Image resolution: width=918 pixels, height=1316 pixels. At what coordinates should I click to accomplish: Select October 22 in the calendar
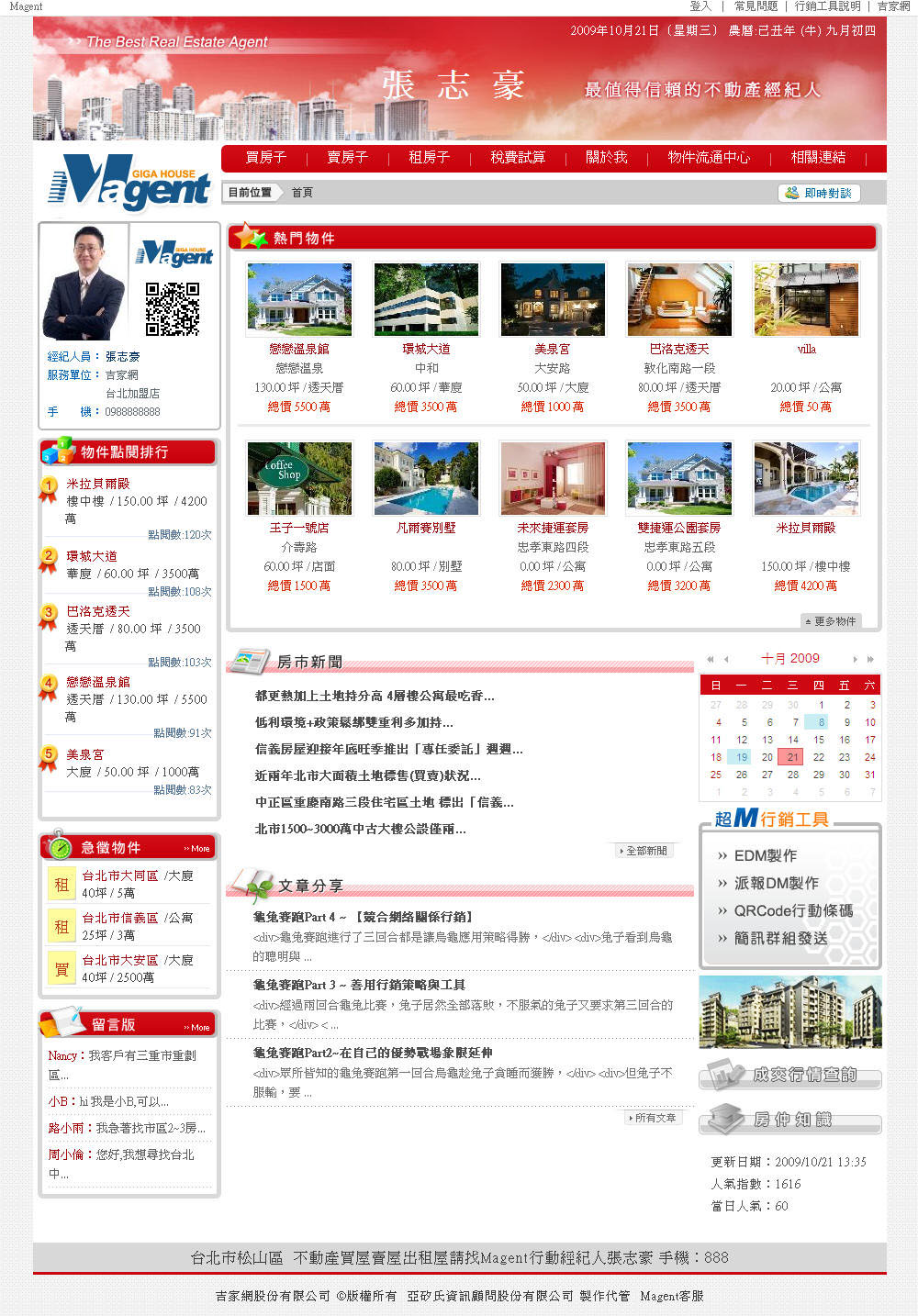[818, 757]
